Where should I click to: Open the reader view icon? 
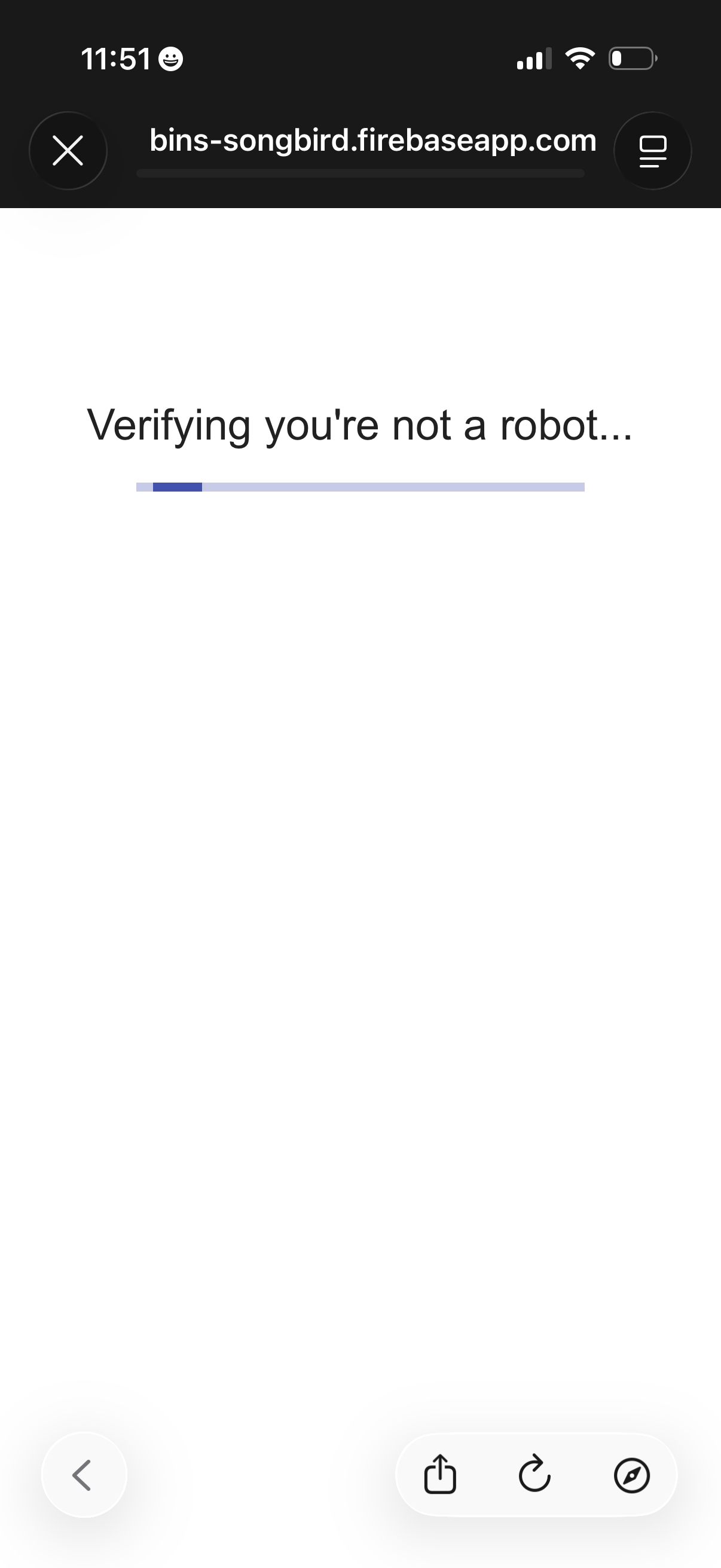[652, 151]
